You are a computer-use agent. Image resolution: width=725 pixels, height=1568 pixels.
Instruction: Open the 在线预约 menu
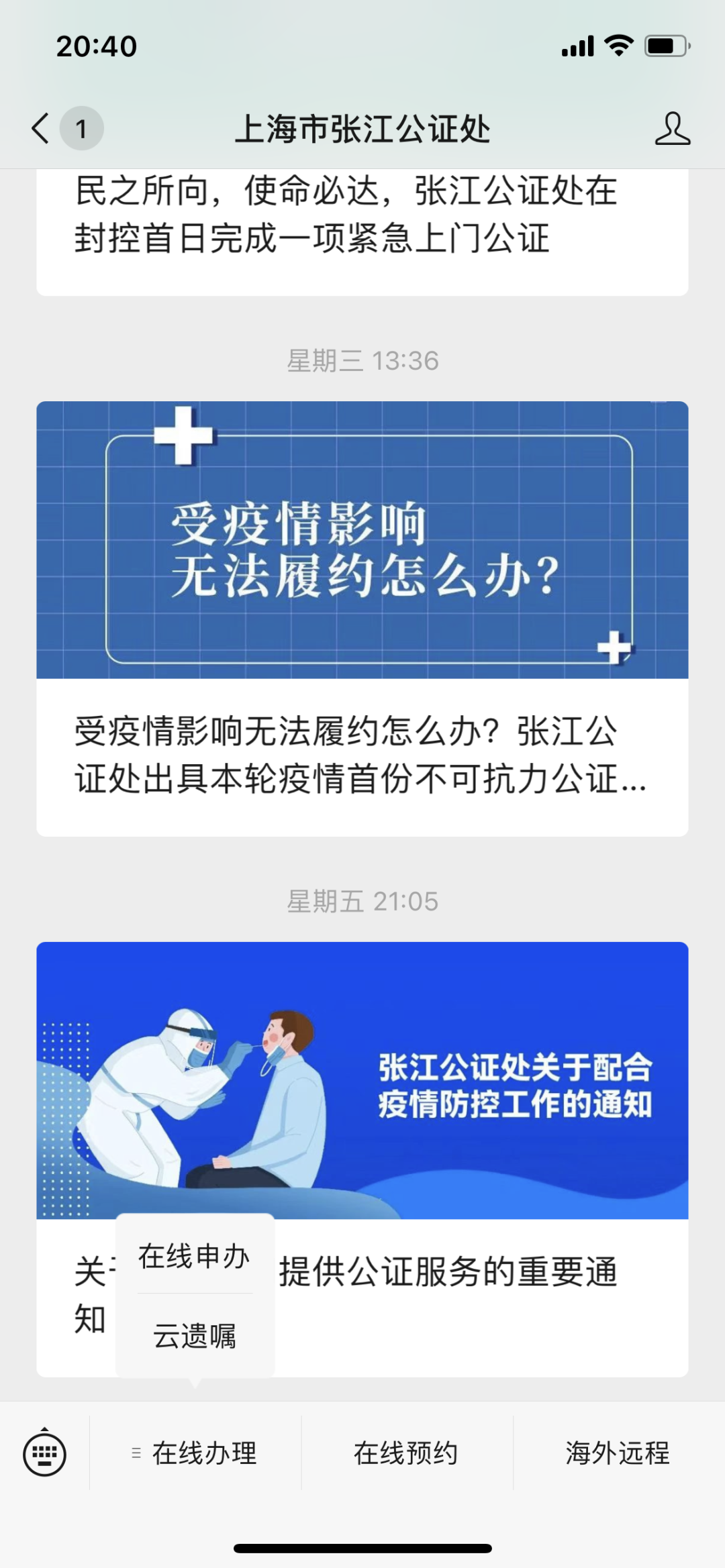(407, 1453)
